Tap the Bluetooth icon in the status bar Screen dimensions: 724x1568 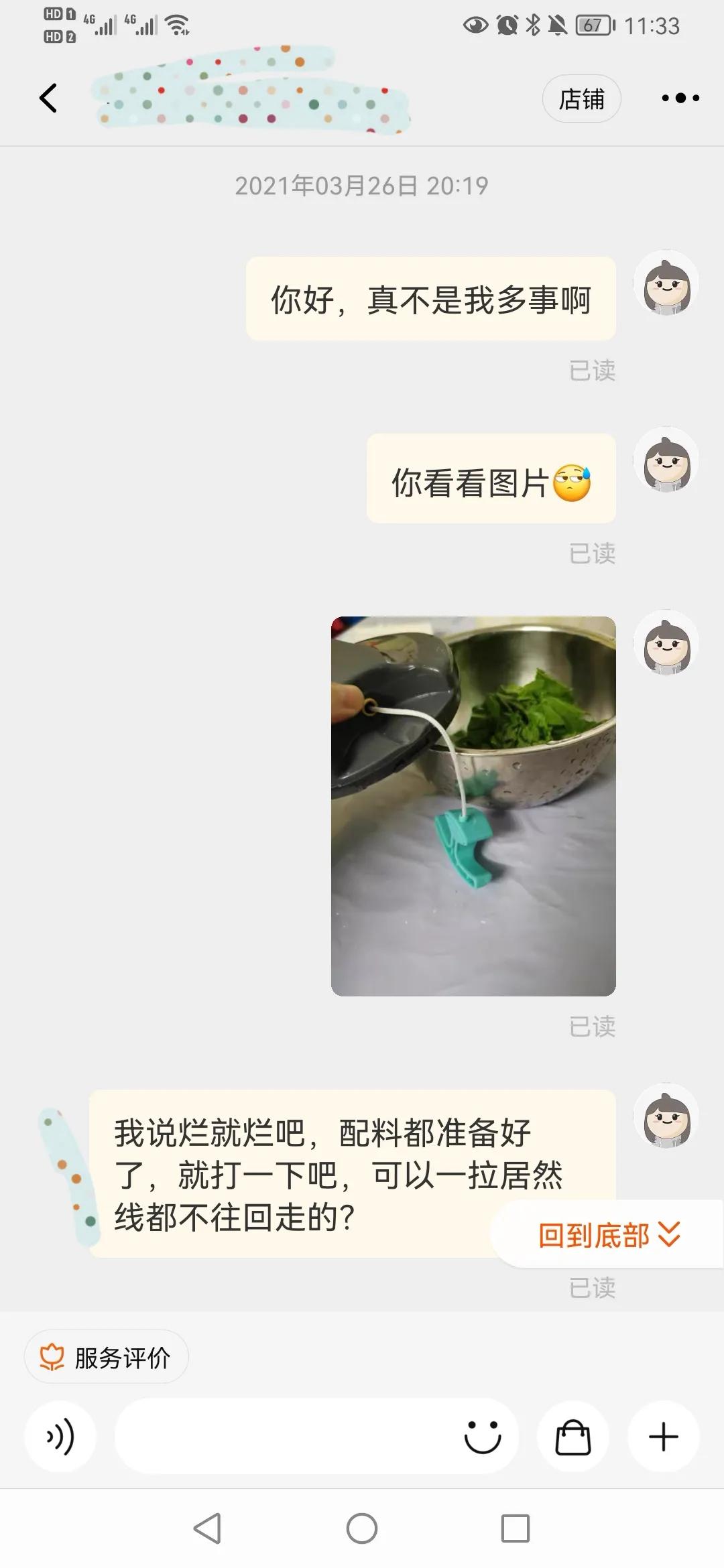[x=533, y=23]
